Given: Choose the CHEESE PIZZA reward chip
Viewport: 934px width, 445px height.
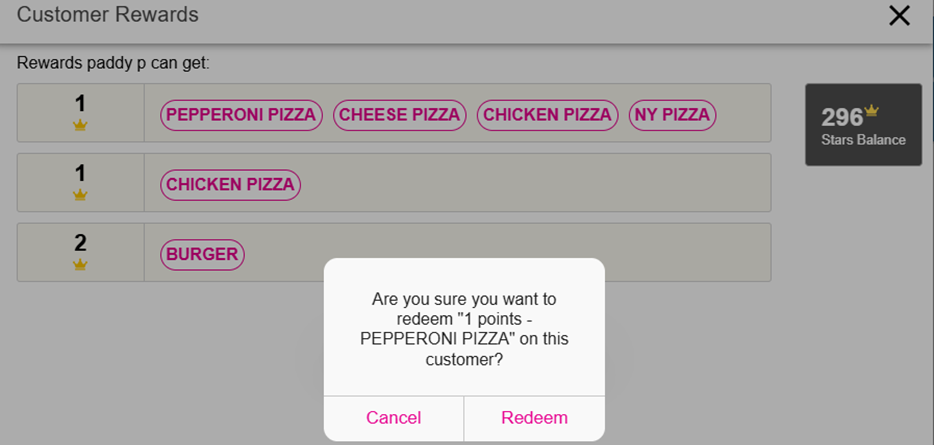Looking at the screenshot, I should click(400, 115).
